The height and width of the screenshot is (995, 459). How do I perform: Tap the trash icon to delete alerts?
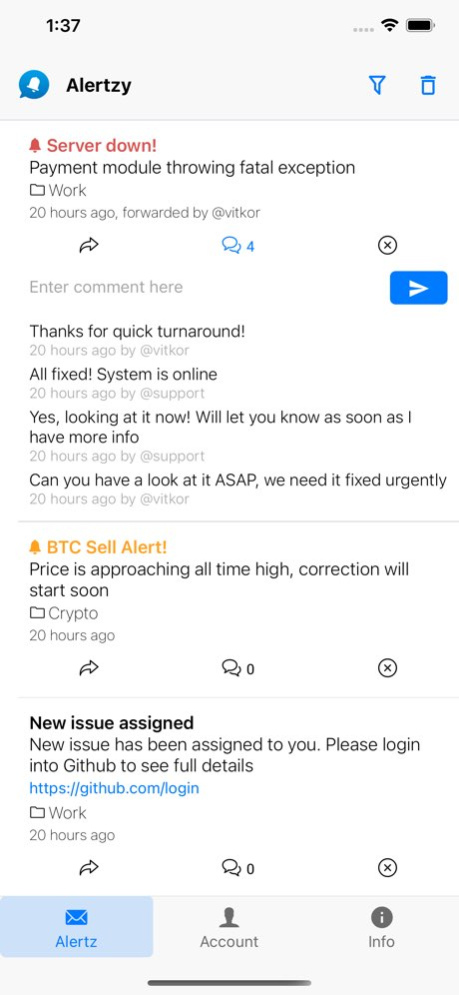tap(429, 85)
